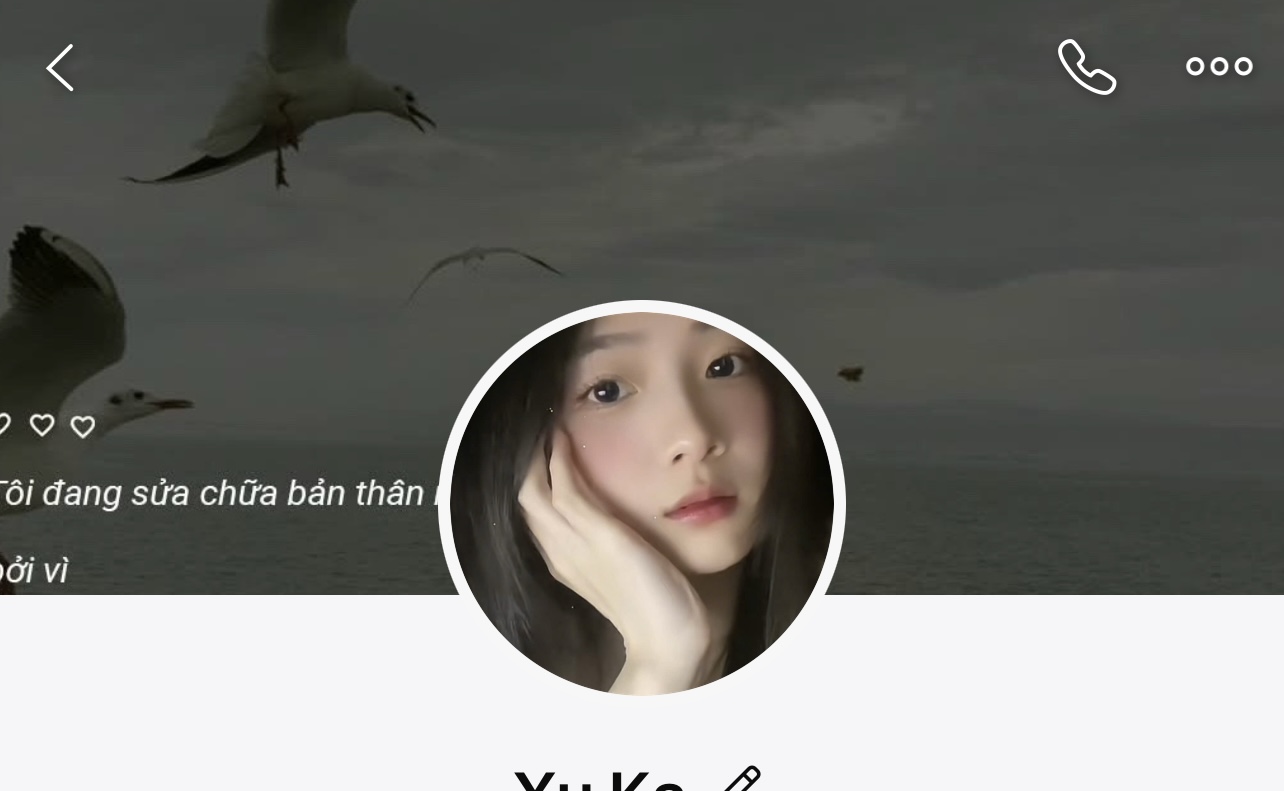The image size is (1284, 791).
Task: Call this contact with the phone icon
Action: click(1086, 67)
